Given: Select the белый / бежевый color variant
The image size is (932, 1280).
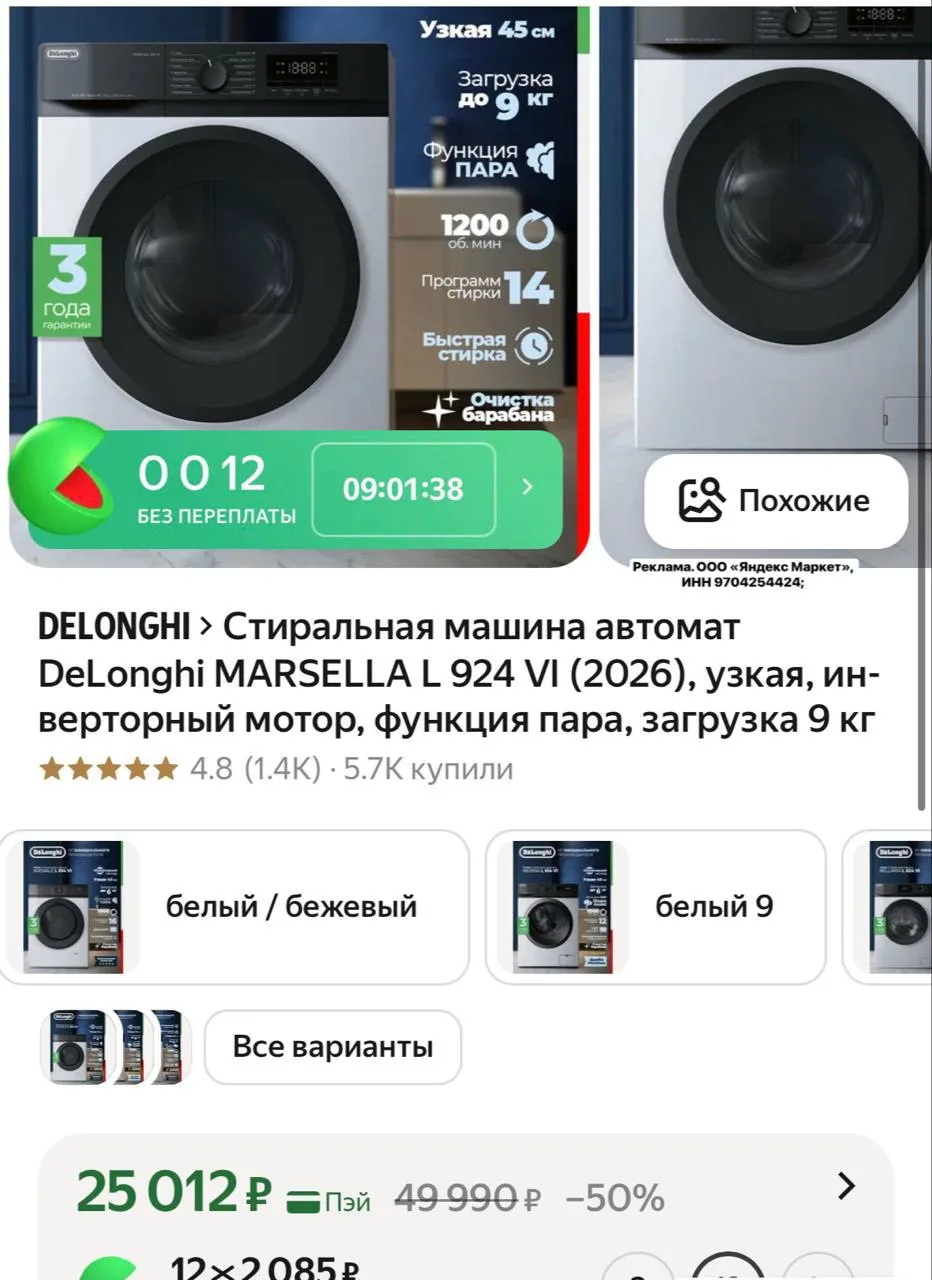Looking at the screenshot, I should coord(234,907).
